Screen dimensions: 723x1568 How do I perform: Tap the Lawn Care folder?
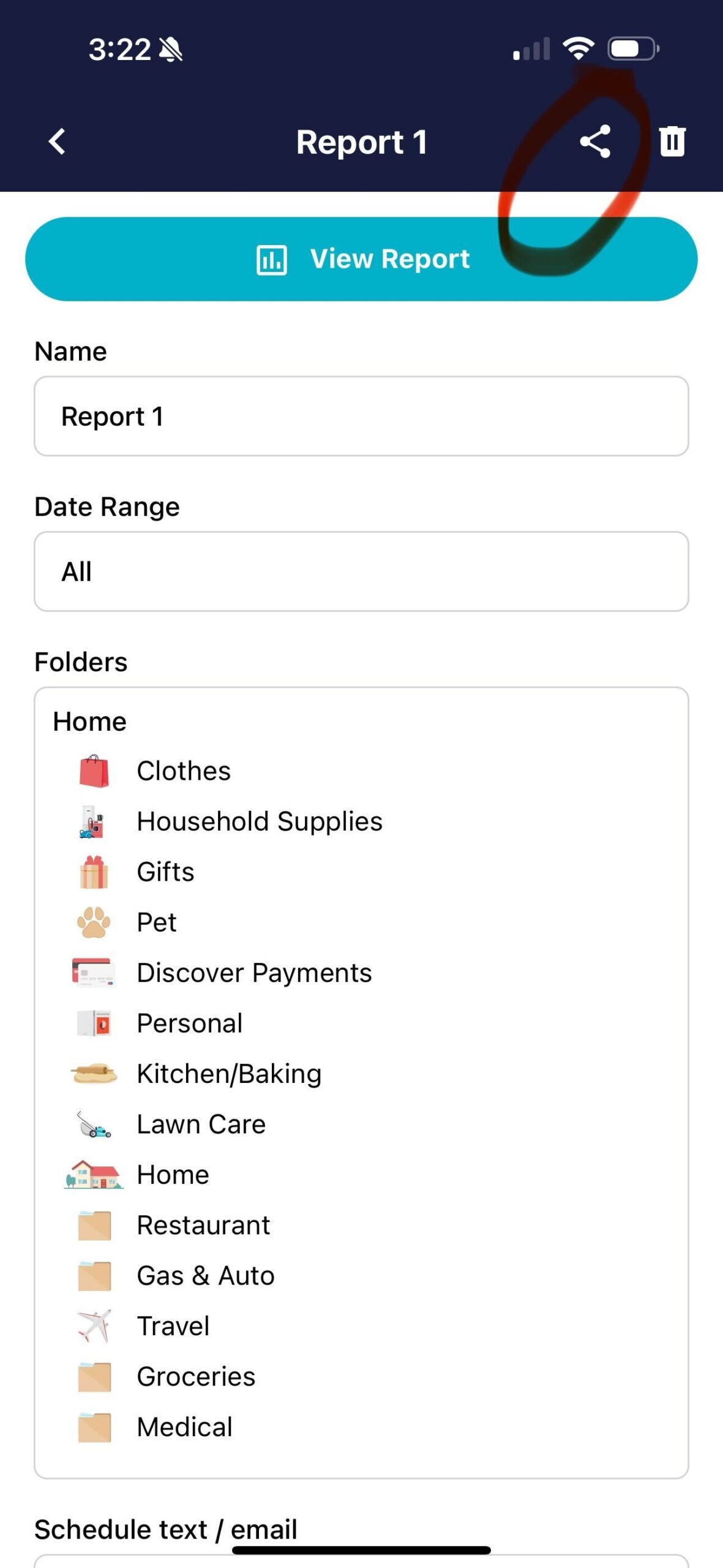(201, 1125)
